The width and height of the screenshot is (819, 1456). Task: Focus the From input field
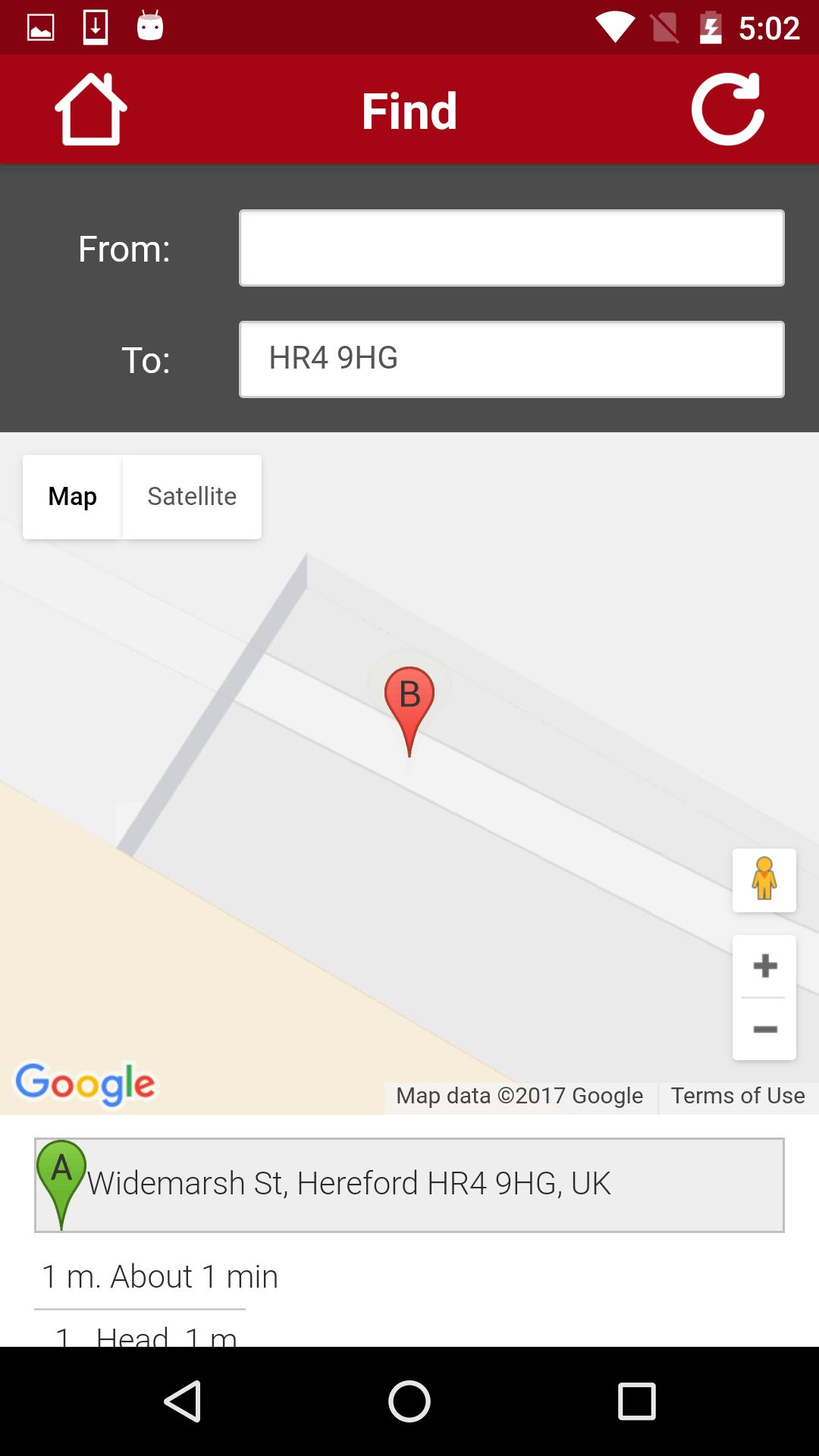511,248
